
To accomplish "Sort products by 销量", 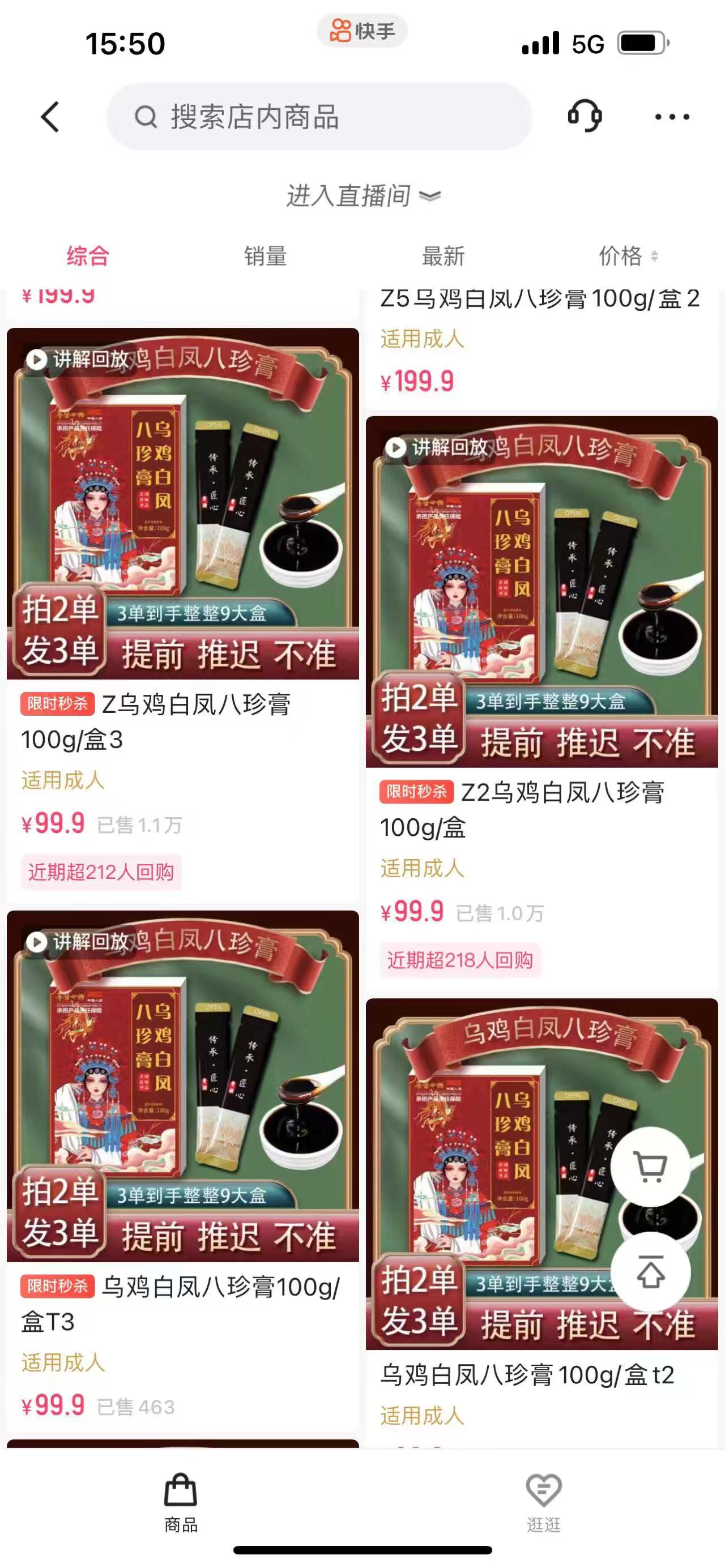I will click(x=266, y=257).
